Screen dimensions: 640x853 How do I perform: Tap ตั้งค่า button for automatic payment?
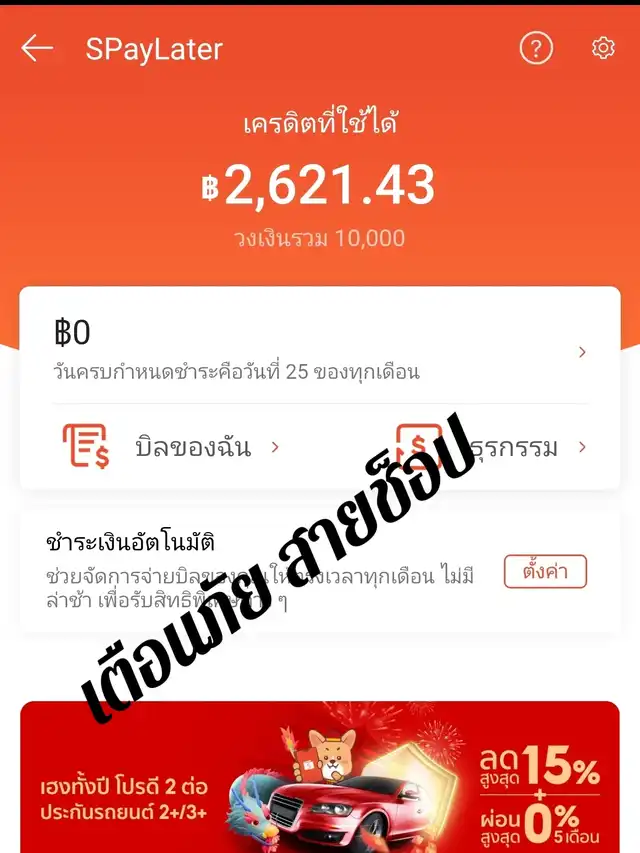[545, 571]
